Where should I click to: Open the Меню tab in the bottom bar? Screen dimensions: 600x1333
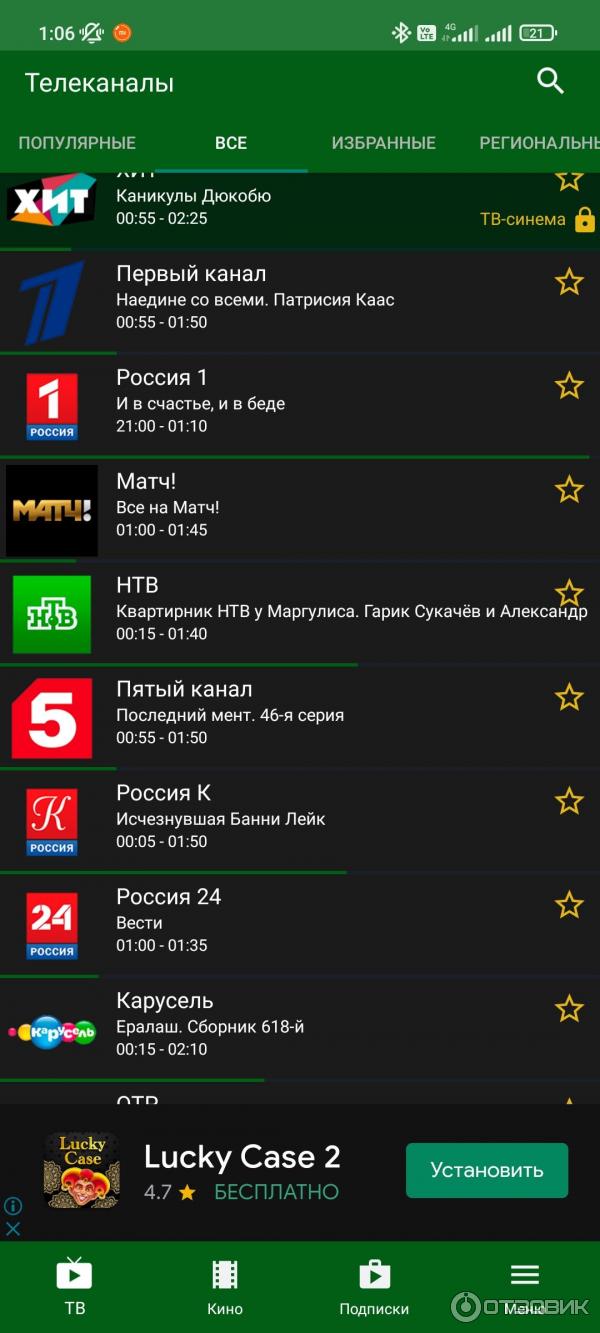(524, 1286)
